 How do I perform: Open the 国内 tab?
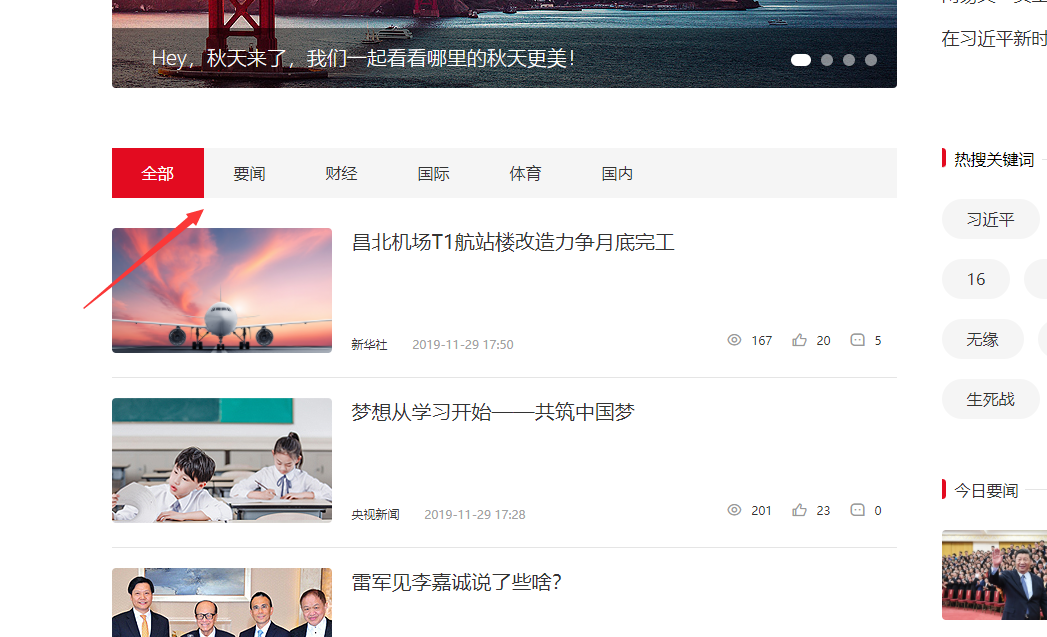pos(617,173)
